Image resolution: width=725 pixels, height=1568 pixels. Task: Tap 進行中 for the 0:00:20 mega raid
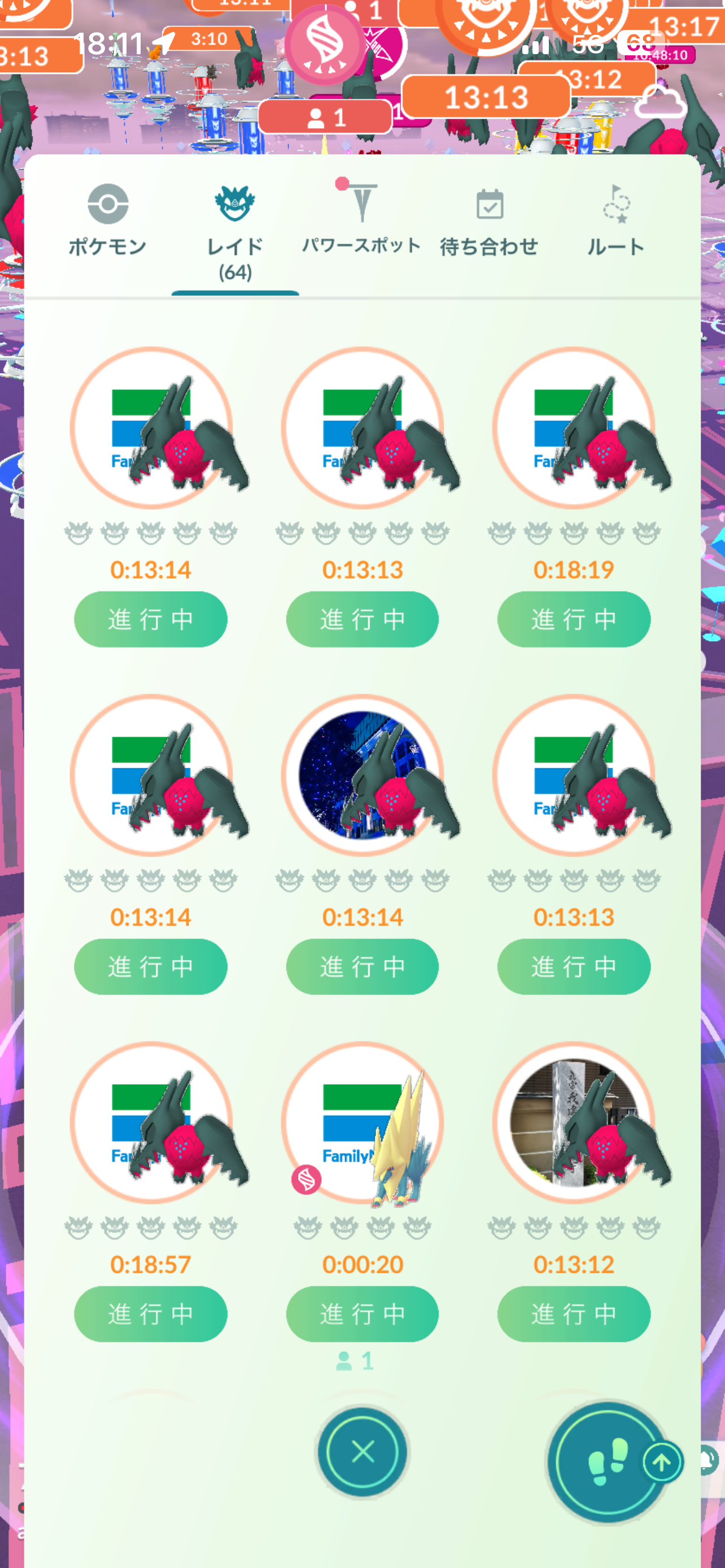[x=362, y=1313]
